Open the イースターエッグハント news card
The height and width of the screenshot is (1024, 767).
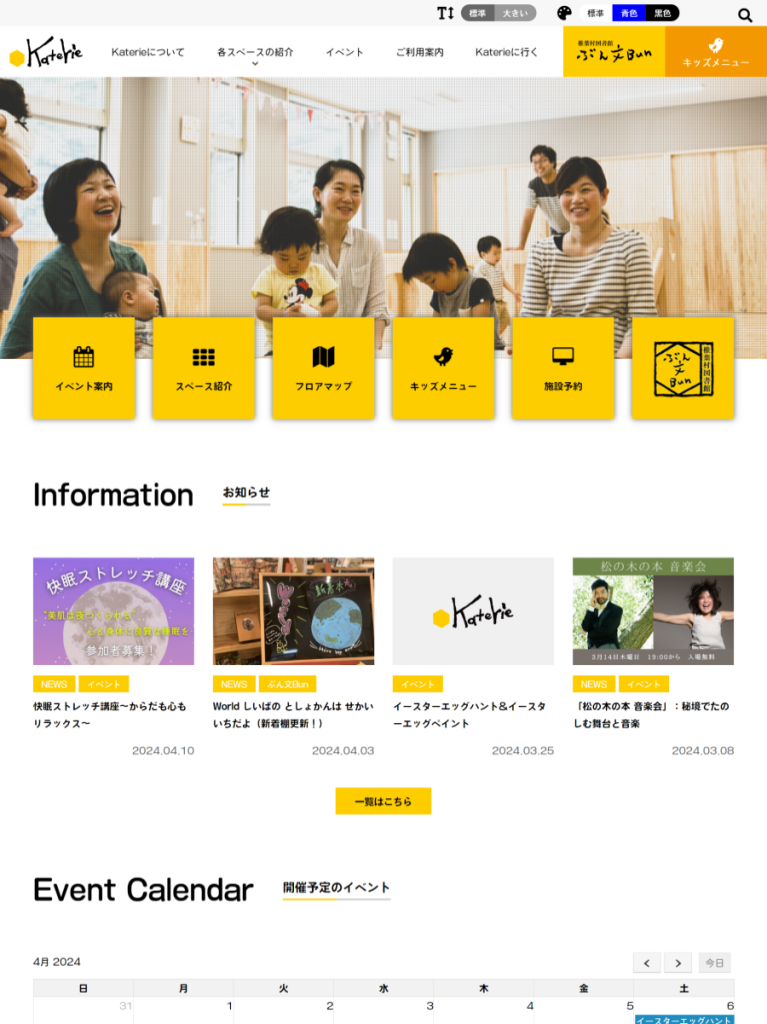(473, 611)
